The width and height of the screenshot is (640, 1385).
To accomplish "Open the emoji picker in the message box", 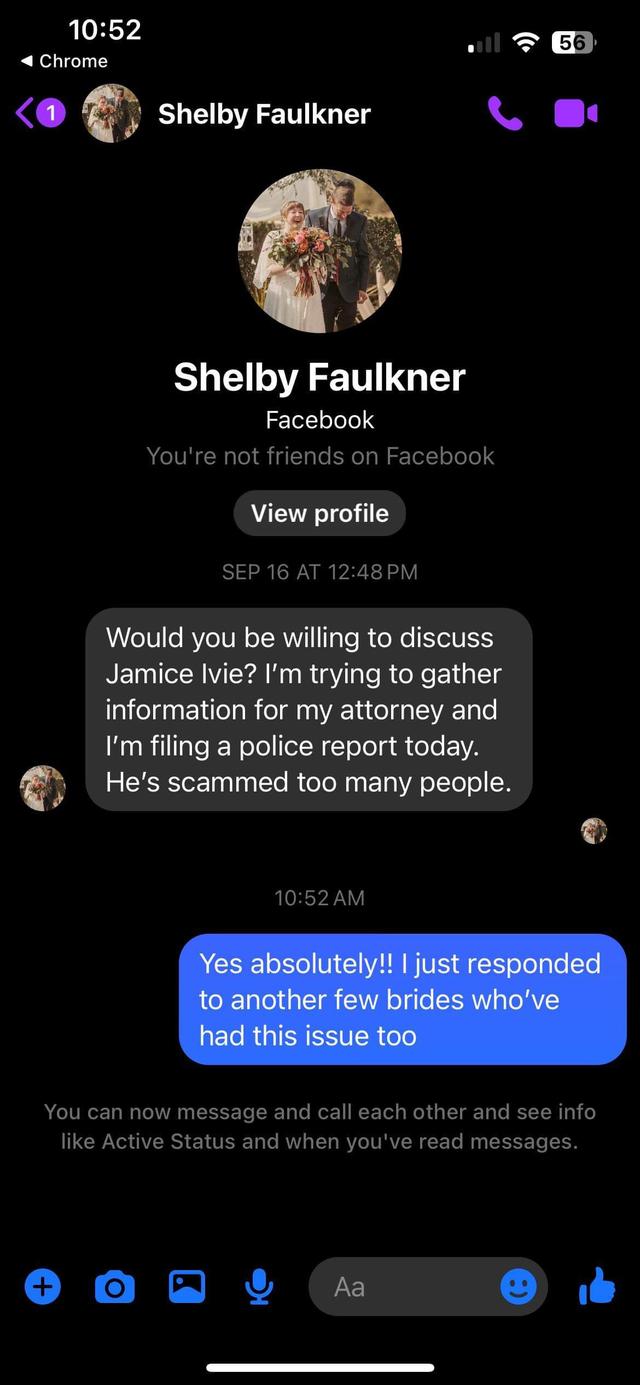I will coord(518,1286).
